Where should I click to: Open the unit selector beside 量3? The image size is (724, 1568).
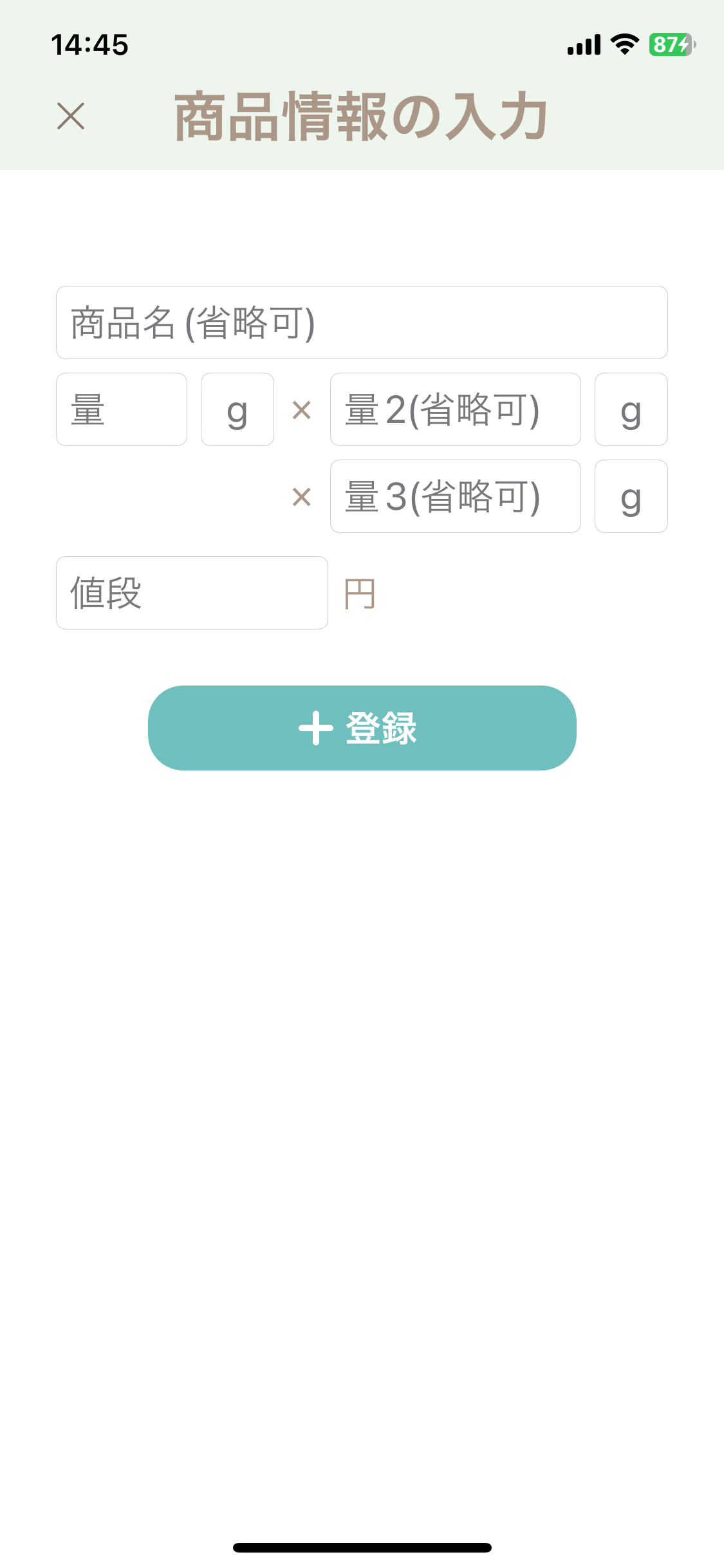pos(631,496)
